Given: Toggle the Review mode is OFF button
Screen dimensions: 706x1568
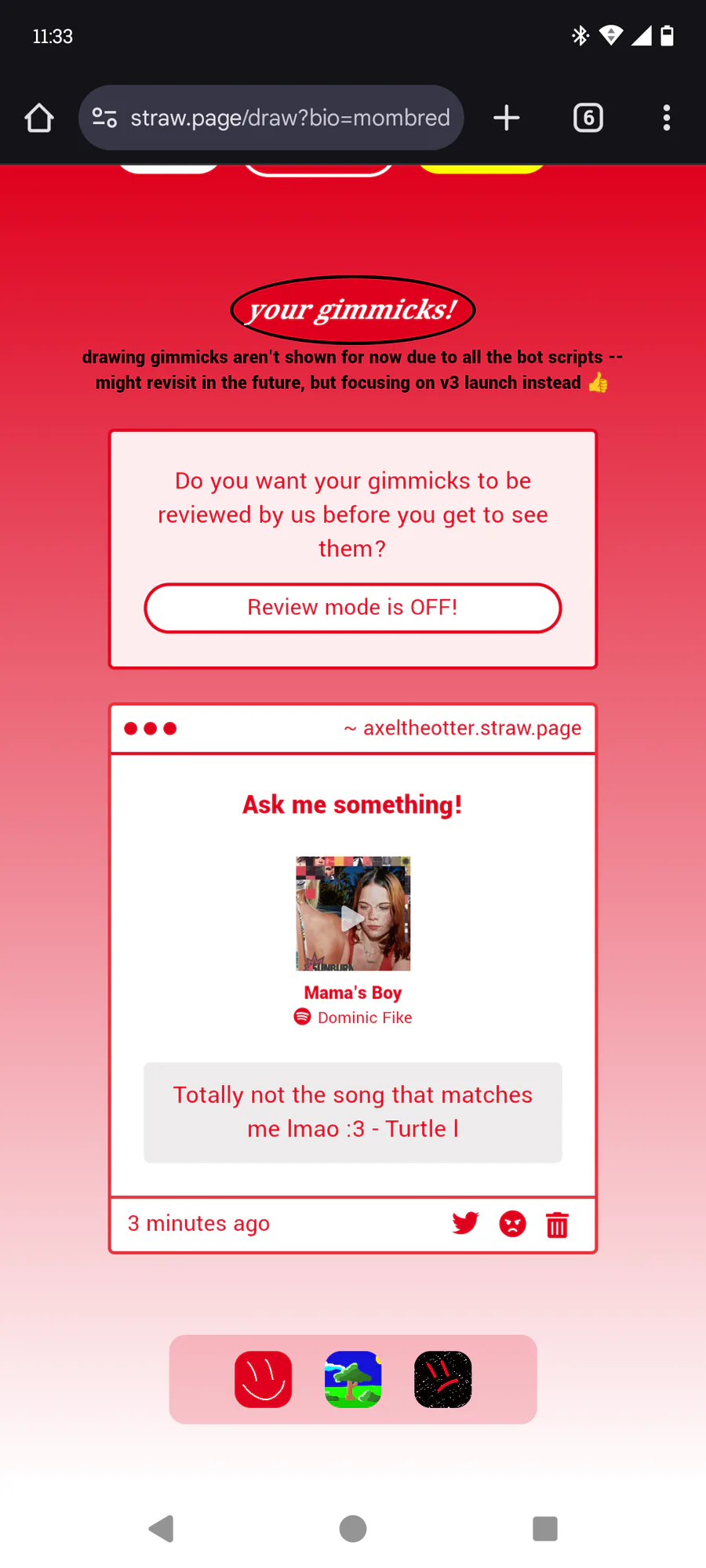Looking at the screenshot, I should point(353,608).
